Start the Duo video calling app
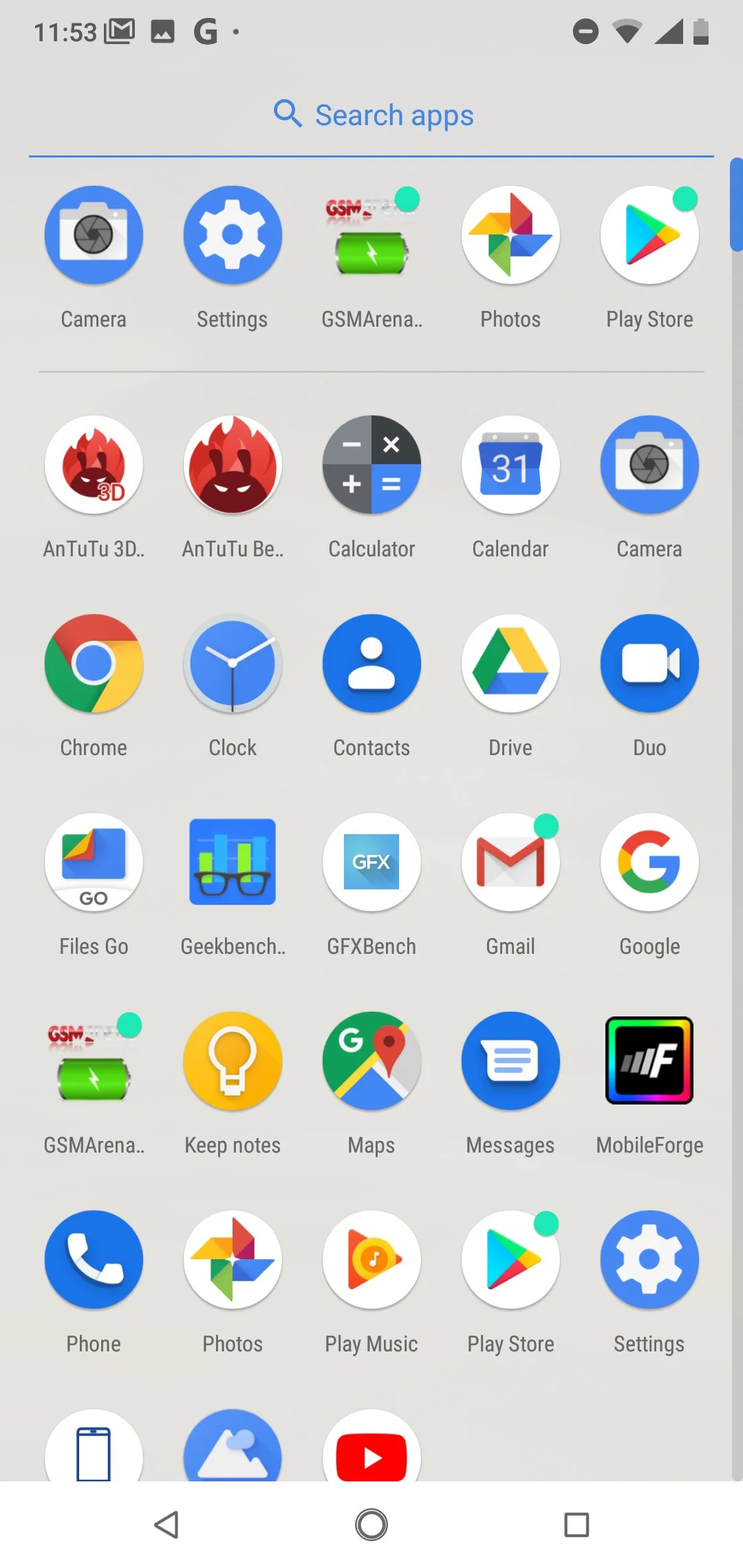 [x=649, y=664]
